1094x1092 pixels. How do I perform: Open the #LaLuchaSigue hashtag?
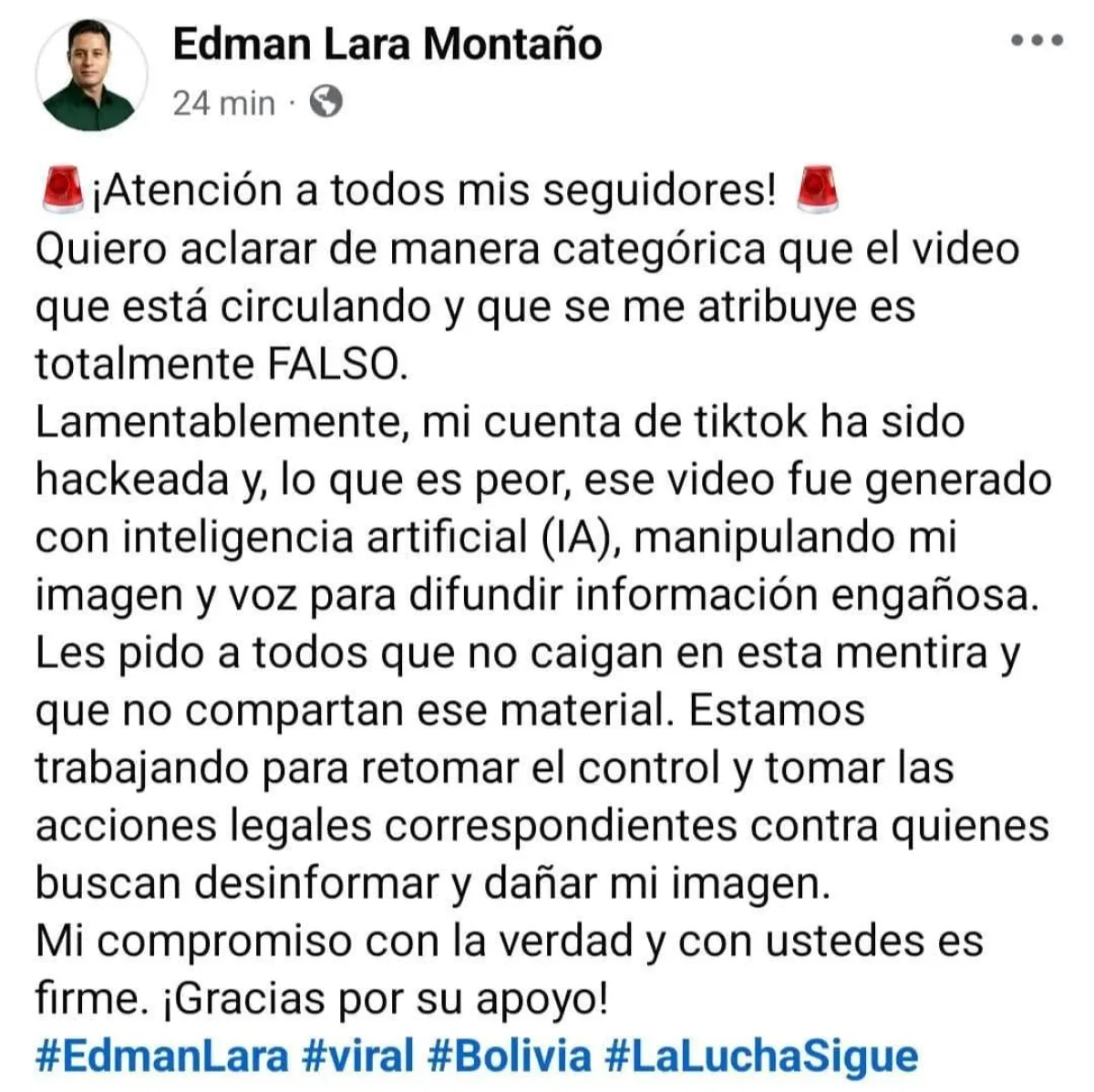761,1056
